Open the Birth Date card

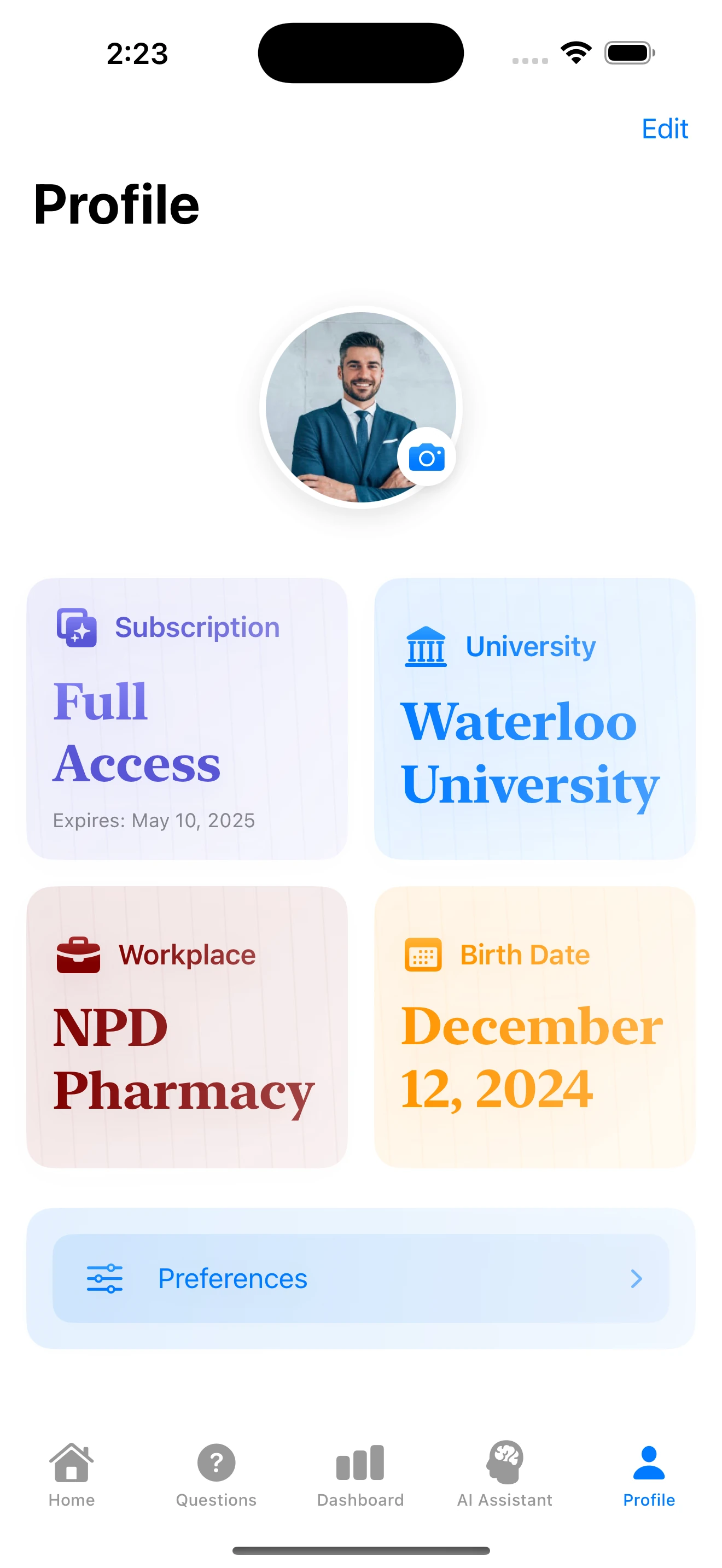pyautogui.click(x=534, y=1026)
